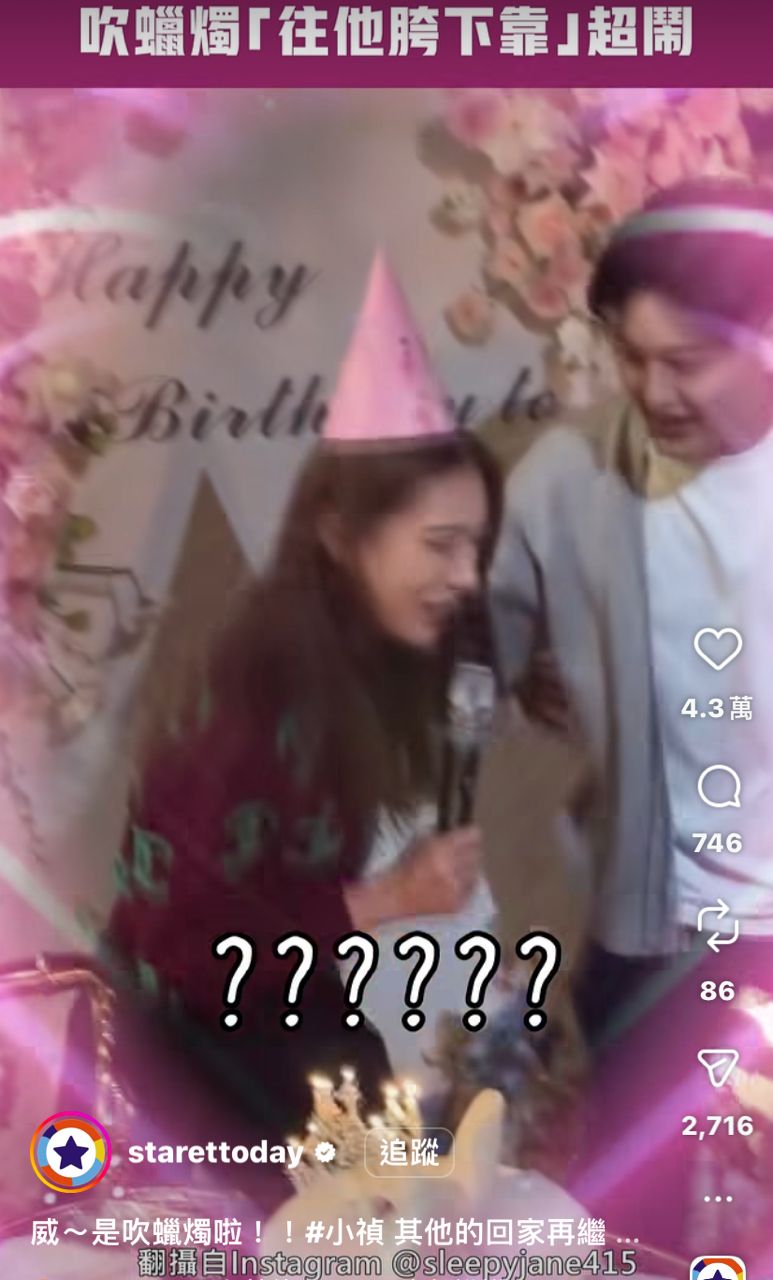Open the audio thumbnail of this reel

point(717,1268)
